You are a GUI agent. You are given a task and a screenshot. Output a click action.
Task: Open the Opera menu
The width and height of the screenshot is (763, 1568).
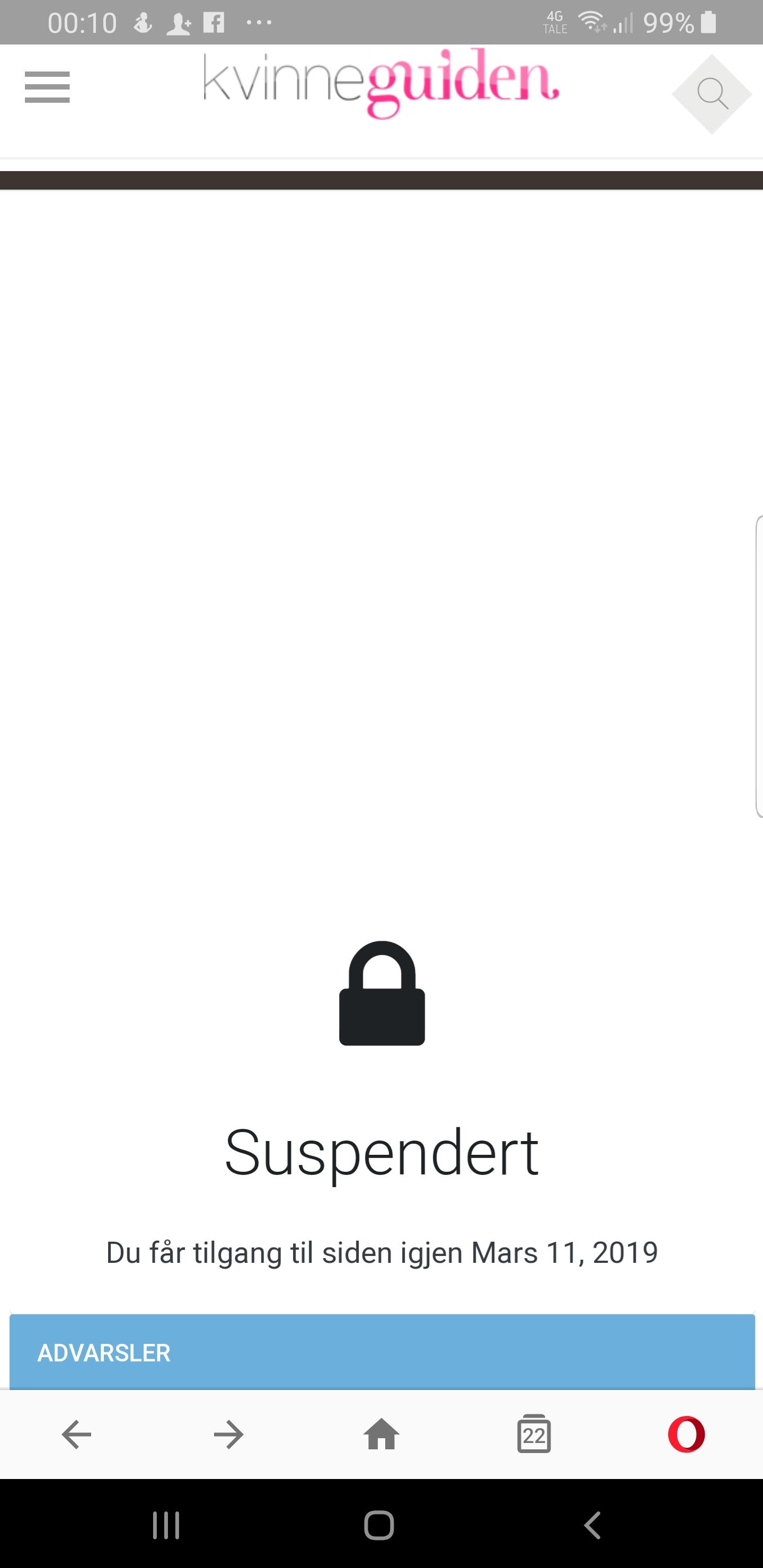pos(686,1435)
